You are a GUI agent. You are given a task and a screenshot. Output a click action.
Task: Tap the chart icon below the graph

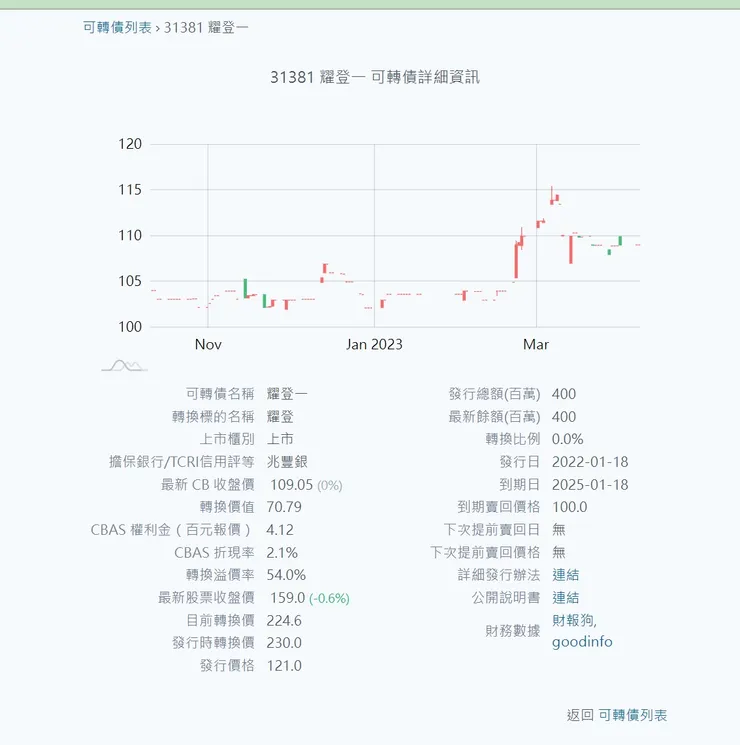click(125, 365)
